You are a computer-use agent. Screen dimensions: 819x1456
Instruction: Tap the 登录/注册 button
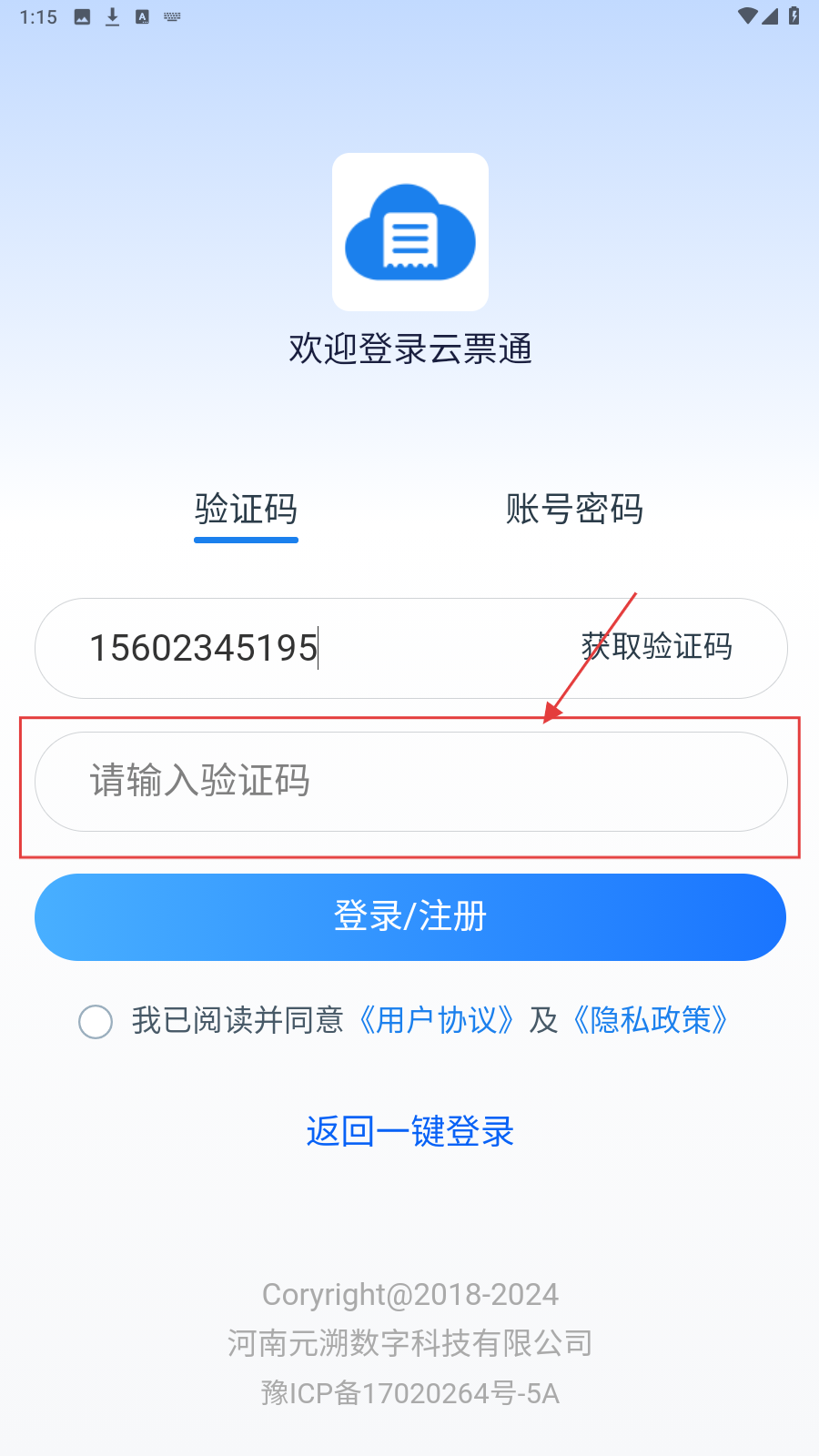click(410, 917)
